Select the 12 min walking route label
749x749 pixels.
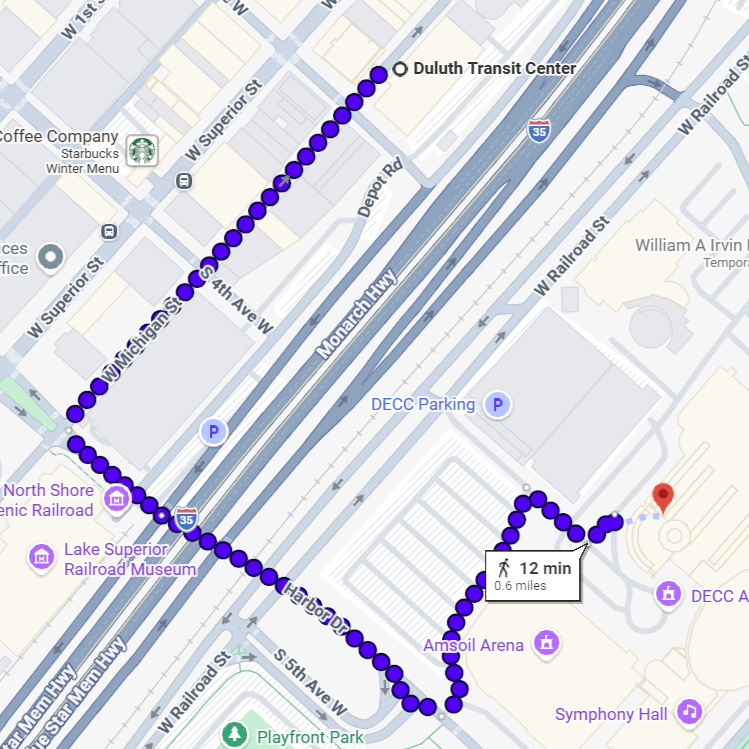point(534,575)
